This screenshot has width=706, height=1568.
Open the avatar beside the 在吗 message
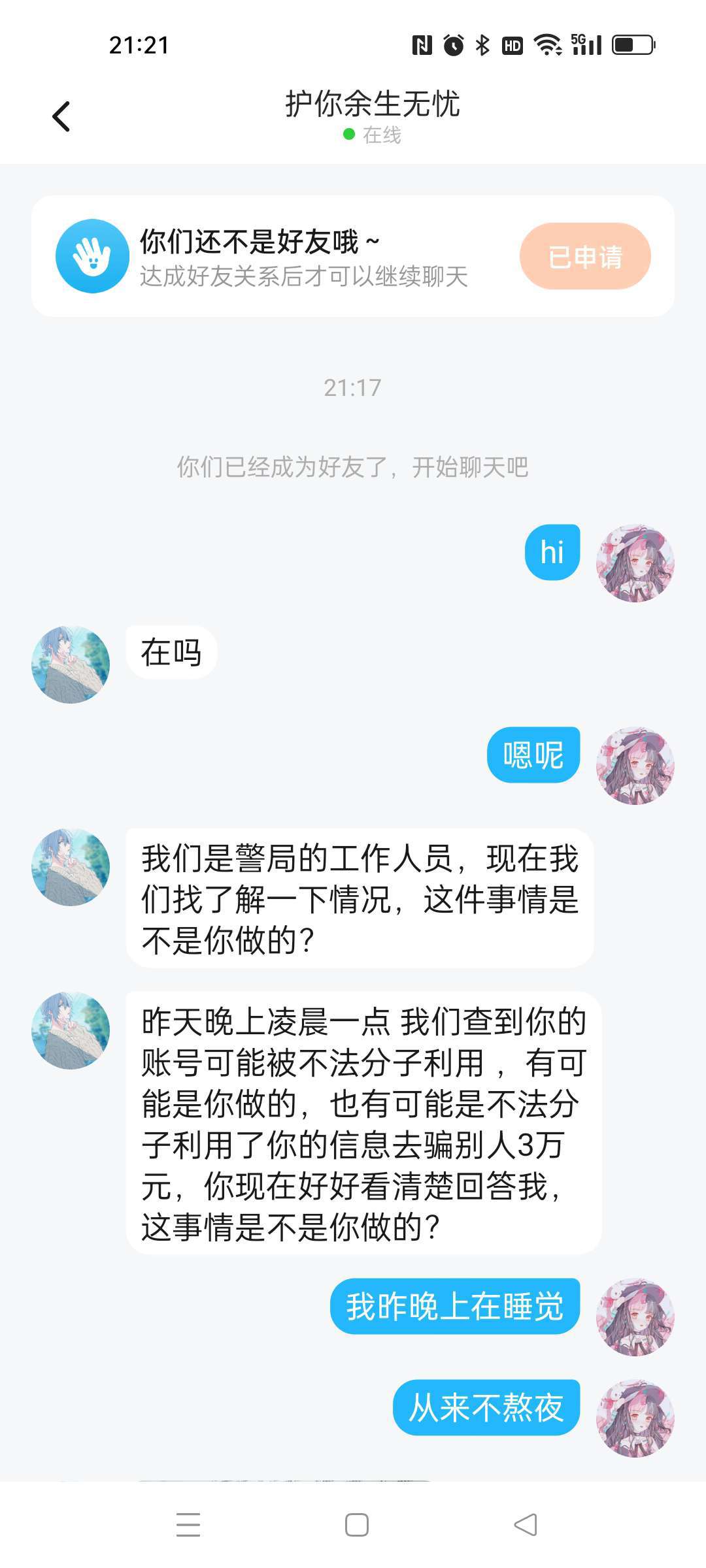(71, 664)
